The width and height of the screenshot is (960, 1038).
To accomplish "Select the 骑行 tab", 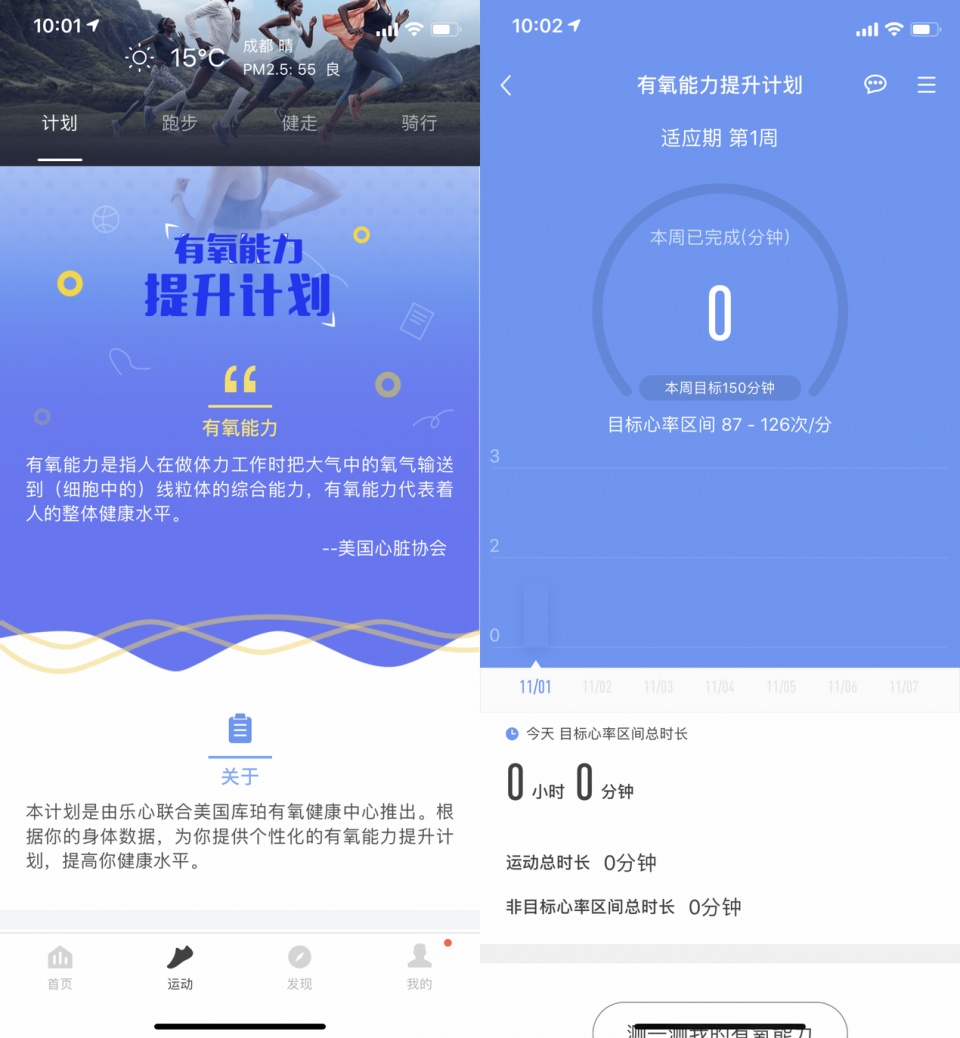I will [418, 124].
